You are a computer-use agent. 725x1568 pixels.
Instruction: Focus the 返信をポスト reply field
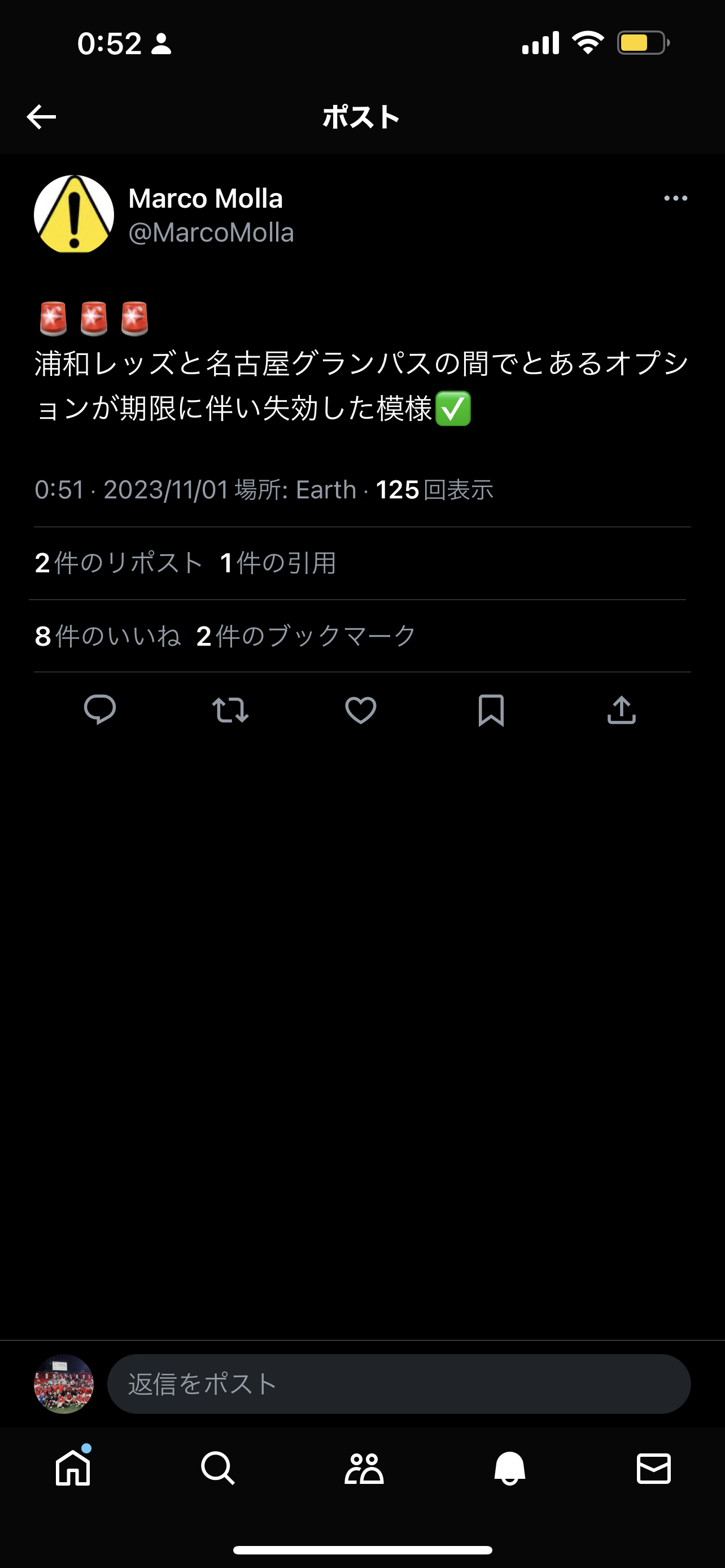click(399, 1383)
